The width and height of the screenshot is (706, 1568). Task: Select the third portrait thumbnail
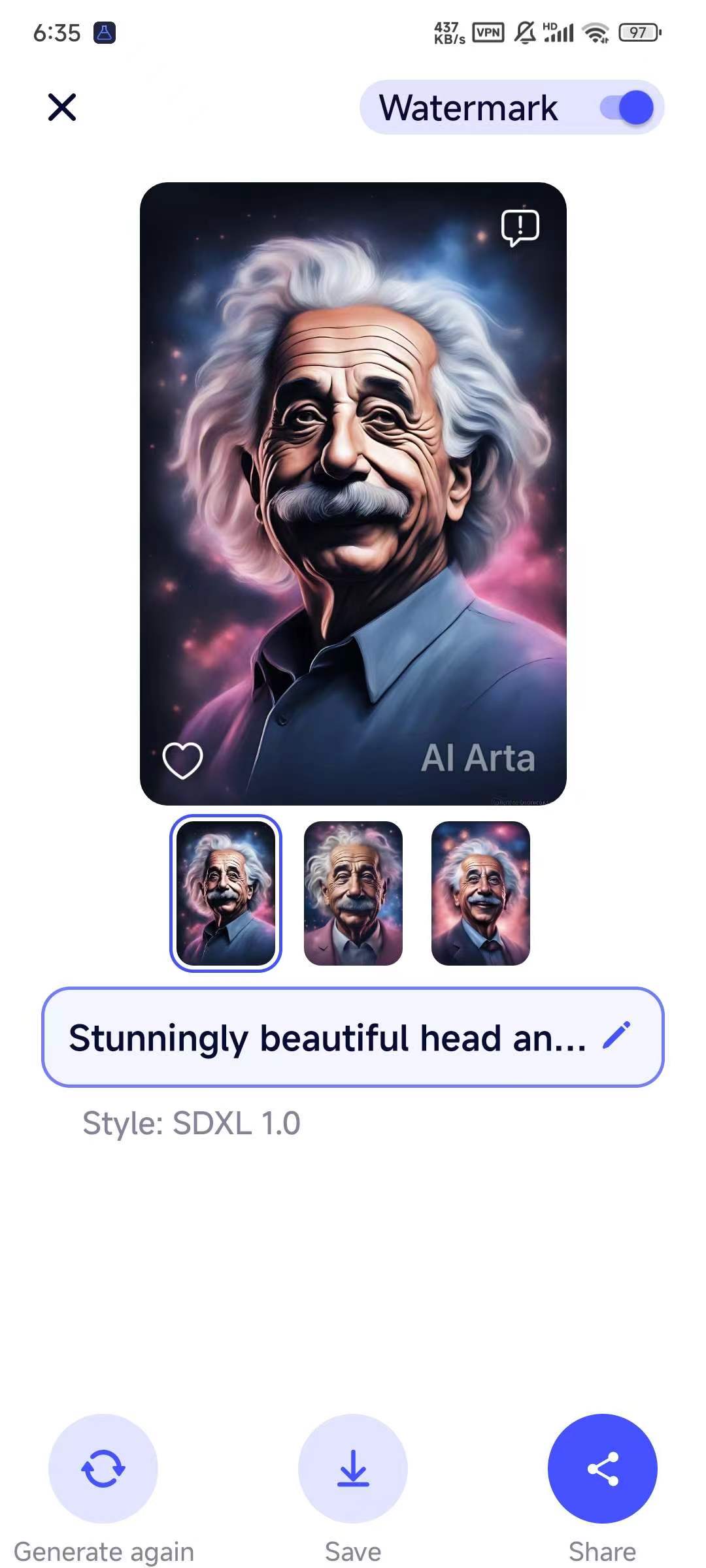[480, 893]
